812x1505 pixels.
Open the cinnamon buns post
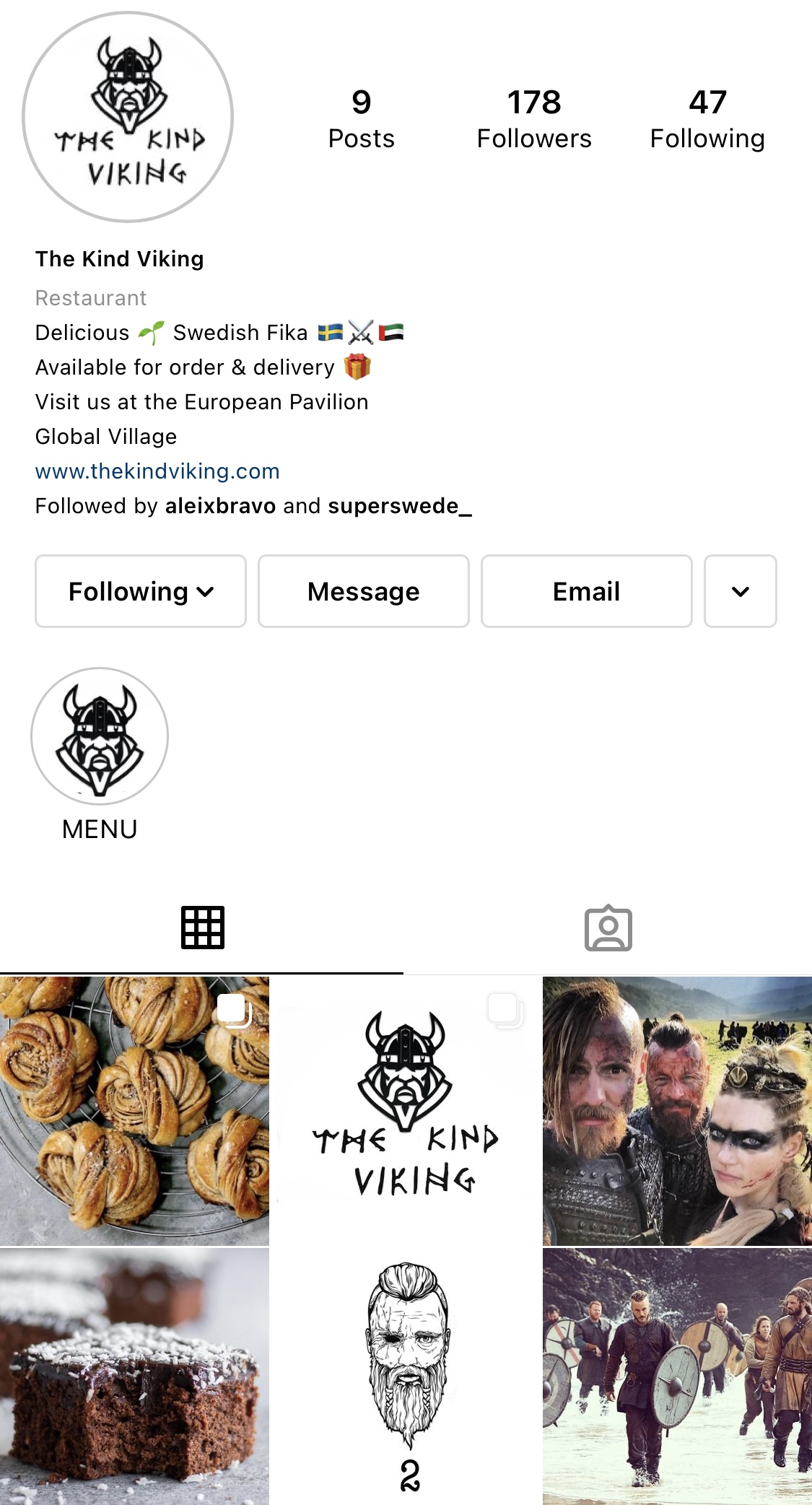pos(134,1110)
